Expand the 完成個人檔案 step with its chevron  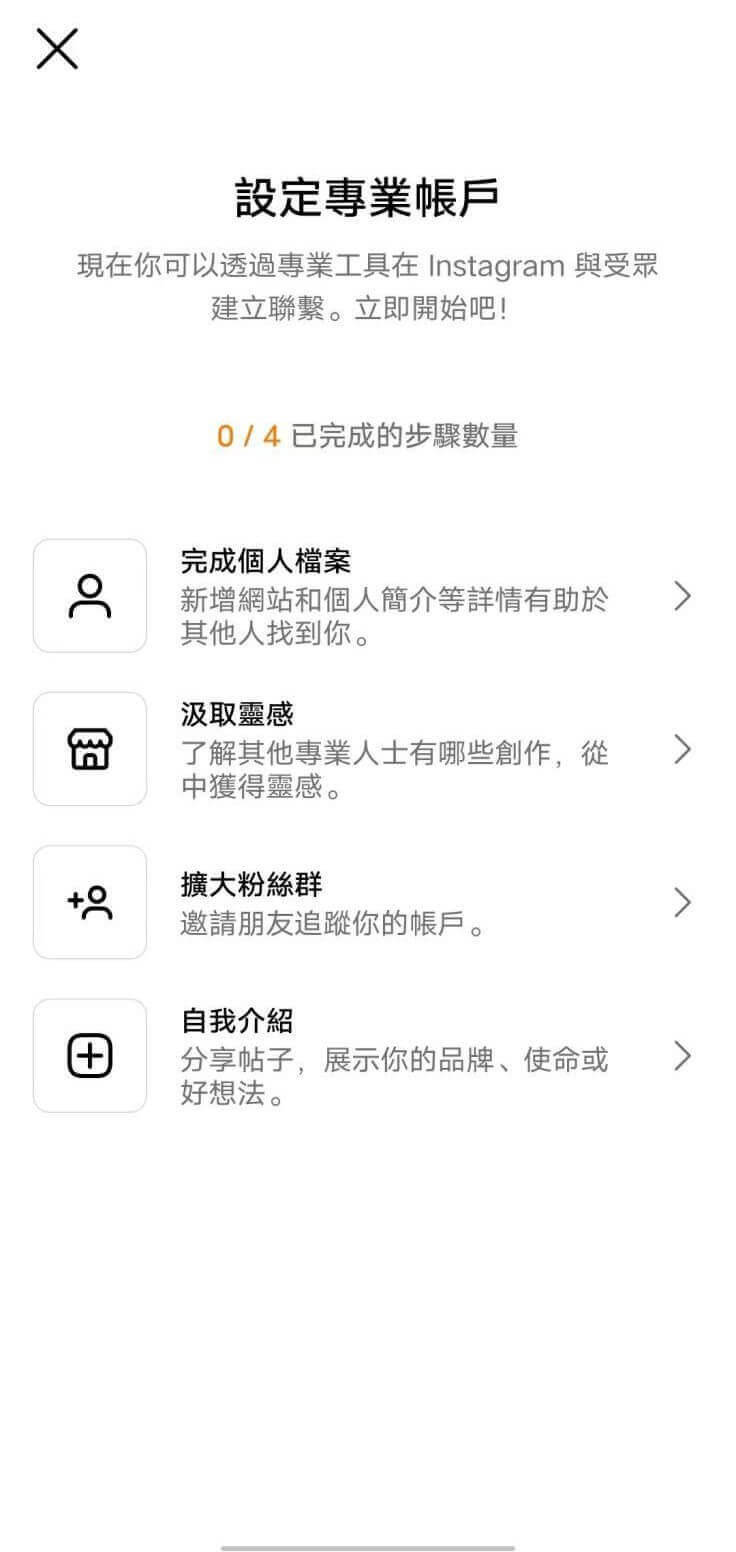(x=683, y=594)
